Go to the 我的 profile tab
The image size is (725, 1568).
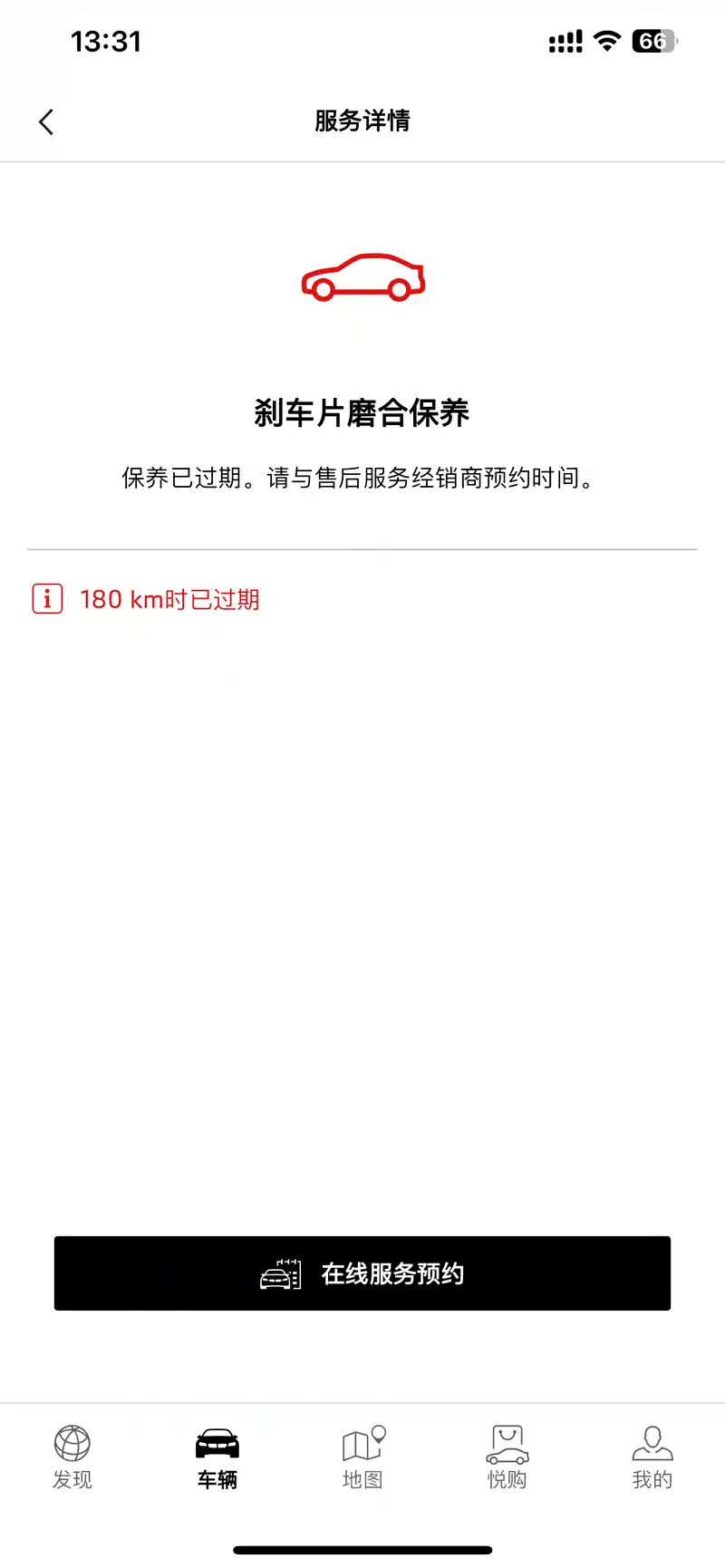pos(652,1457)
